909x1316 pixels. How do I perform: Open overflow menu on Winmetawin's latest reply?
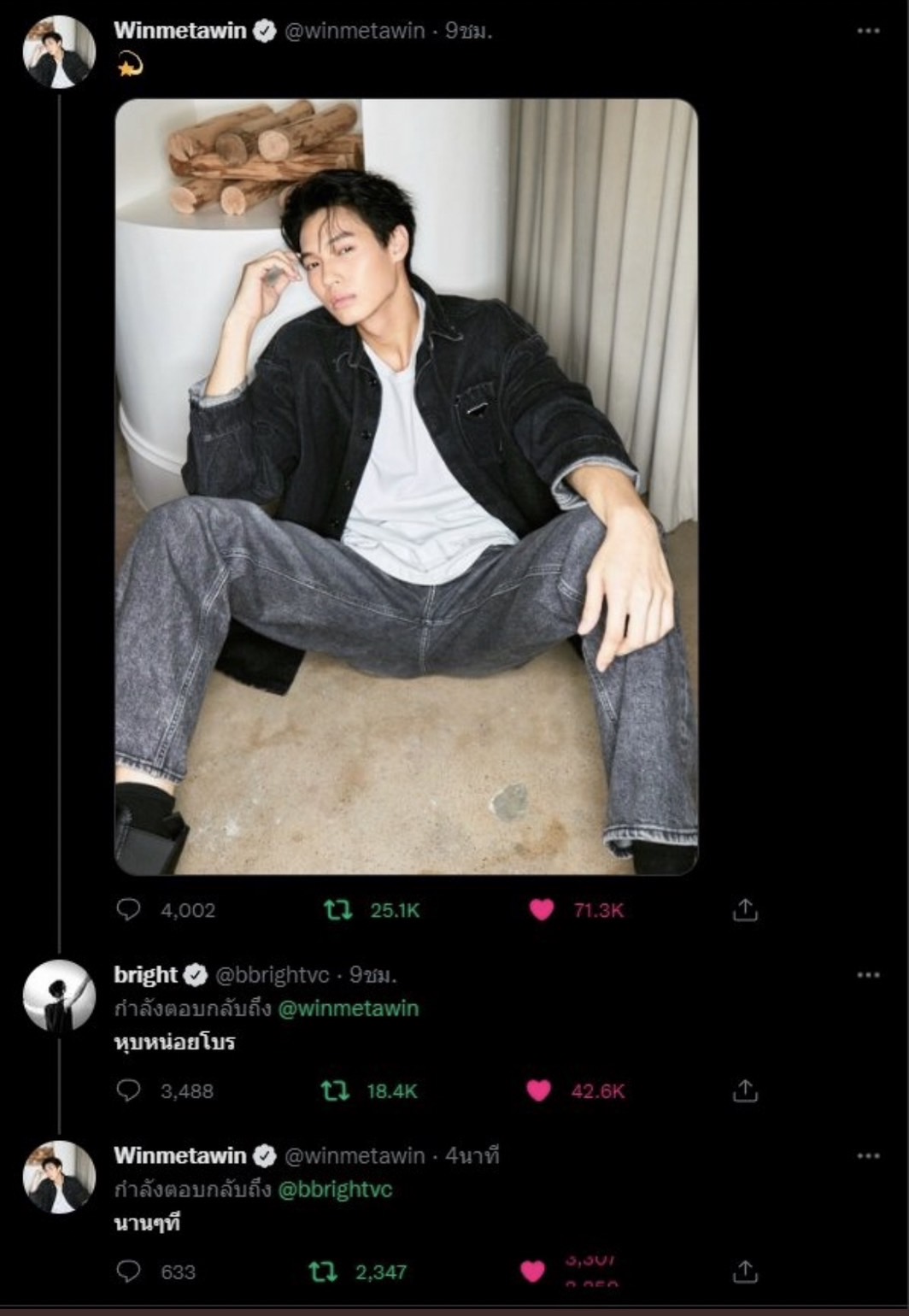point(867,1155)
